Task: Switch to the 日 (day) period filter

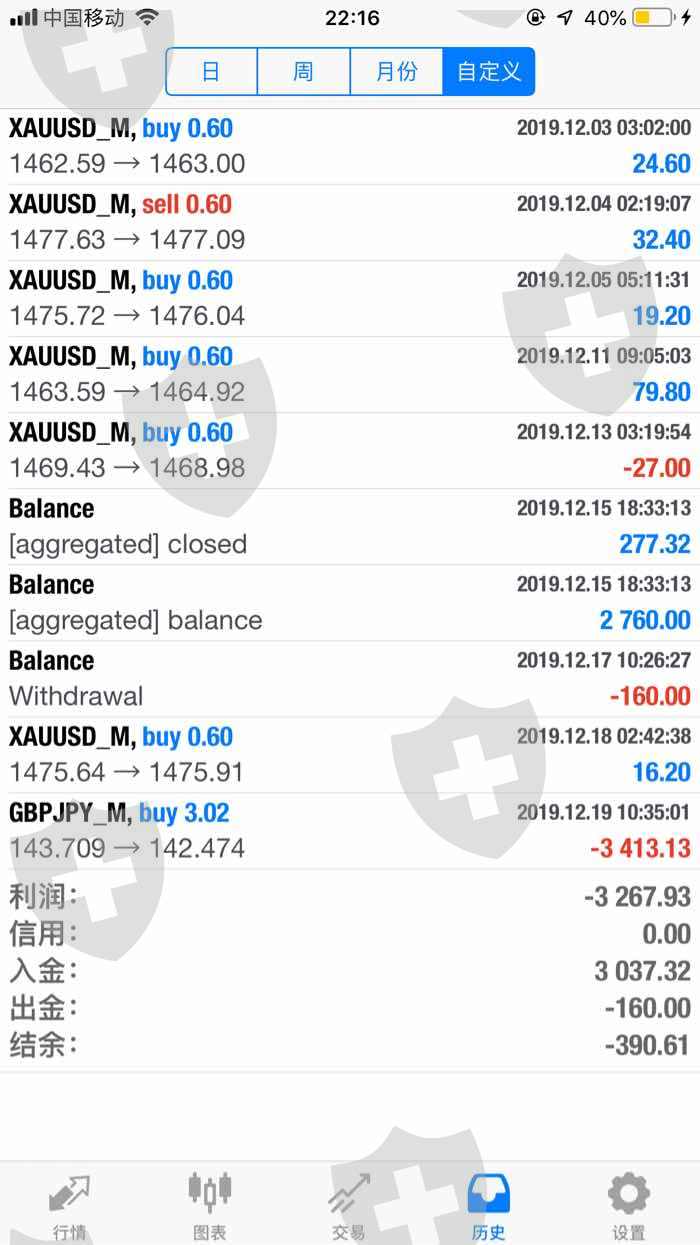Action: click(x=211, y=72)
